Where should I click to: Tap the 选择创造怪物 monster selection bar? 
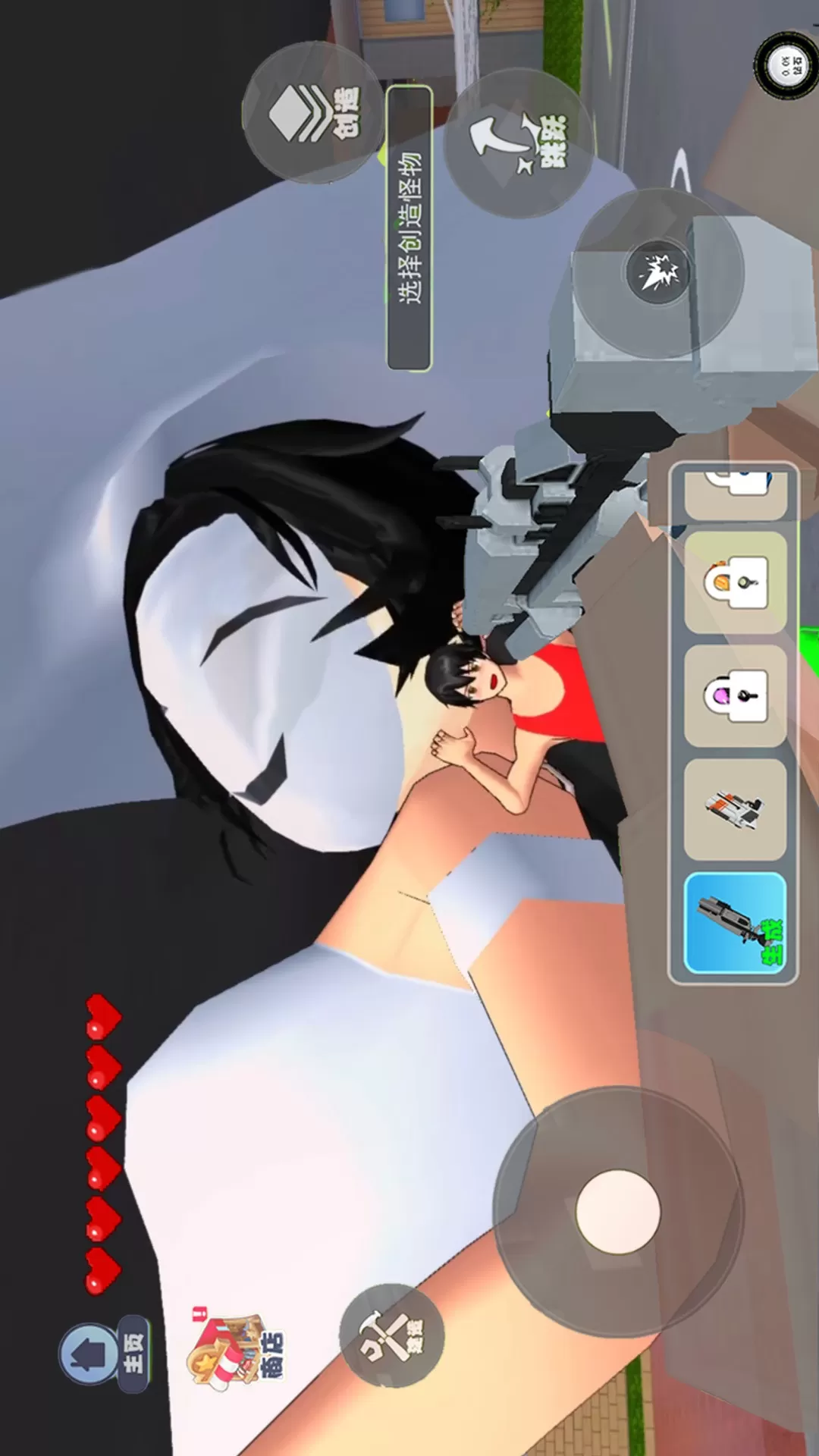tap(409, 227)
